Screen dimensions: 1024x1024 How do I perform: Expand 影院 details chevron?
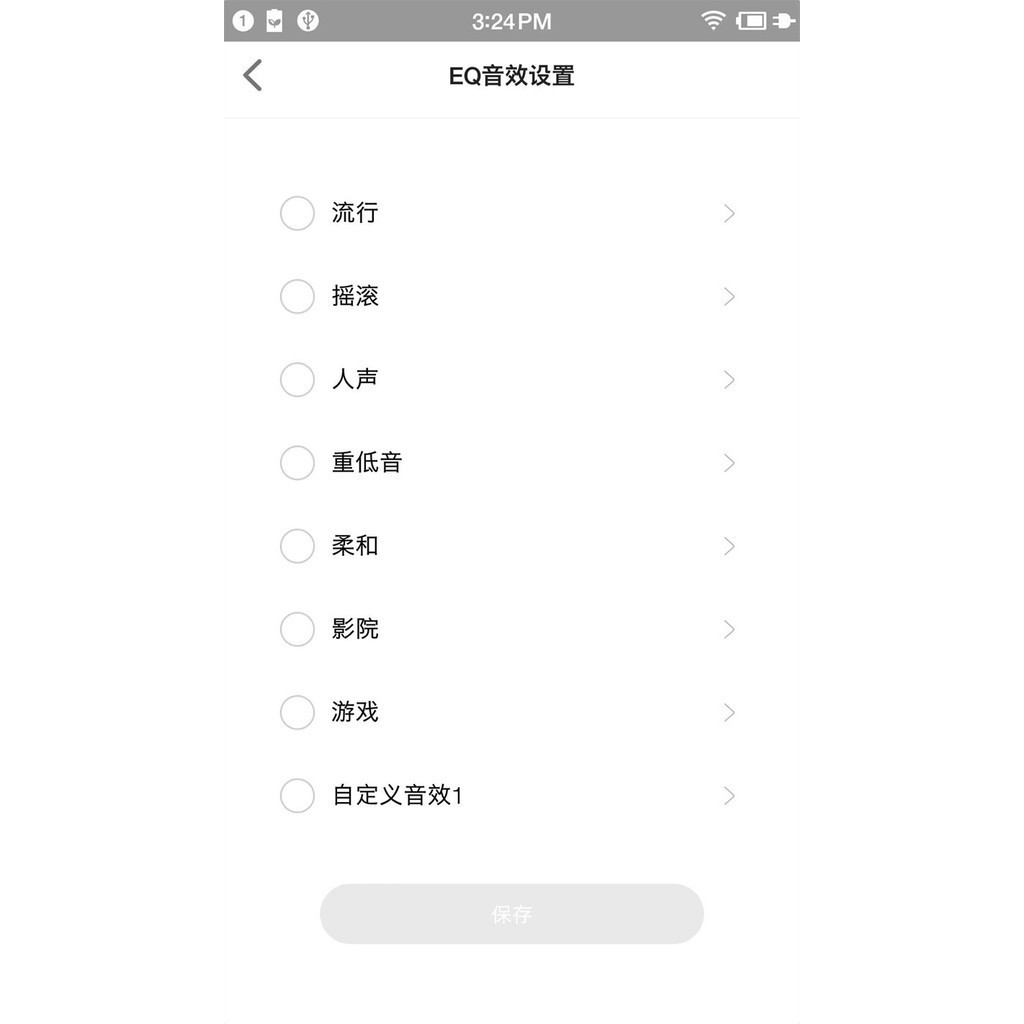(x=729, y=629)
